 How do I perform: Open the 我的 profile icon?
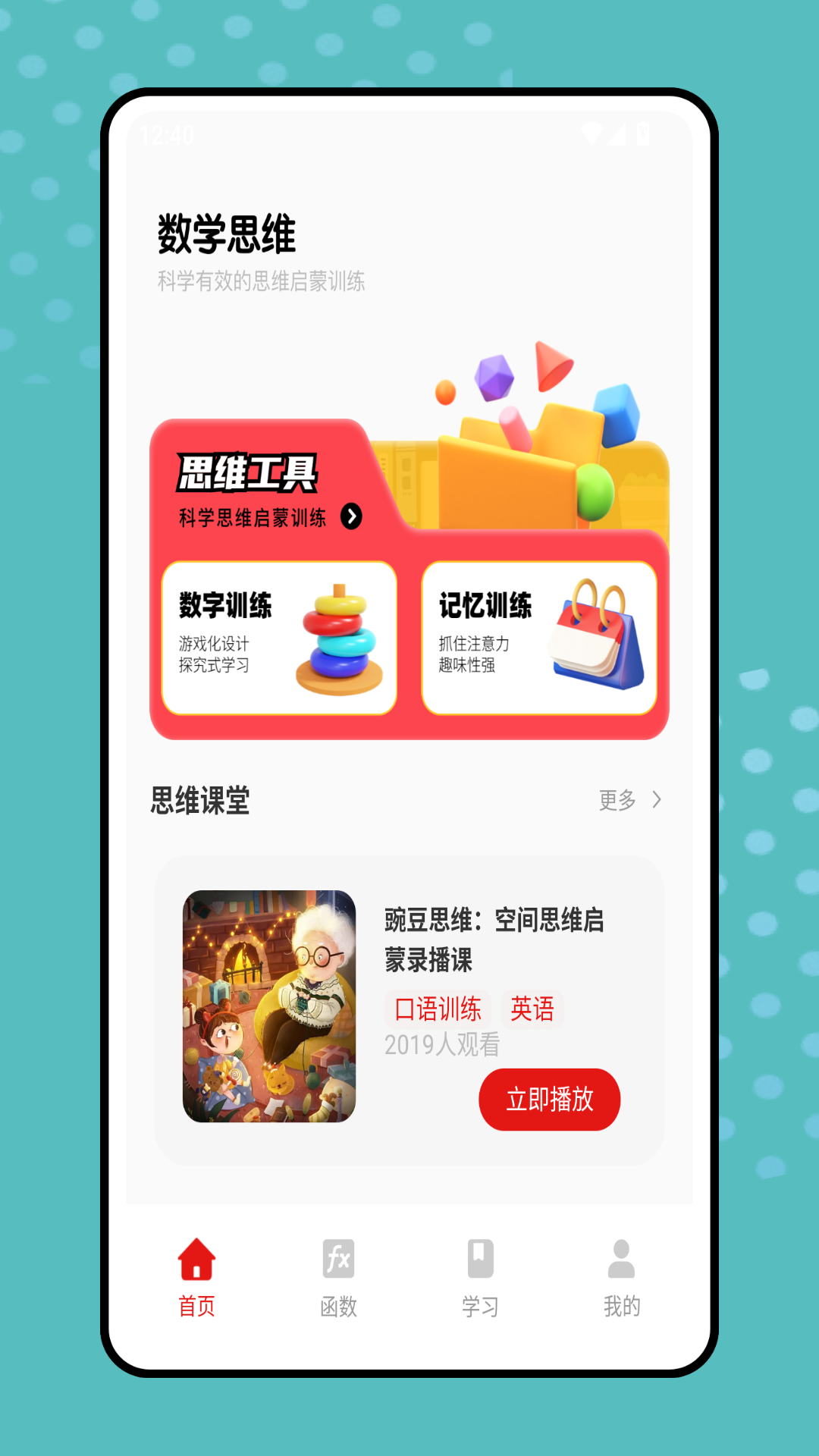622,1257
